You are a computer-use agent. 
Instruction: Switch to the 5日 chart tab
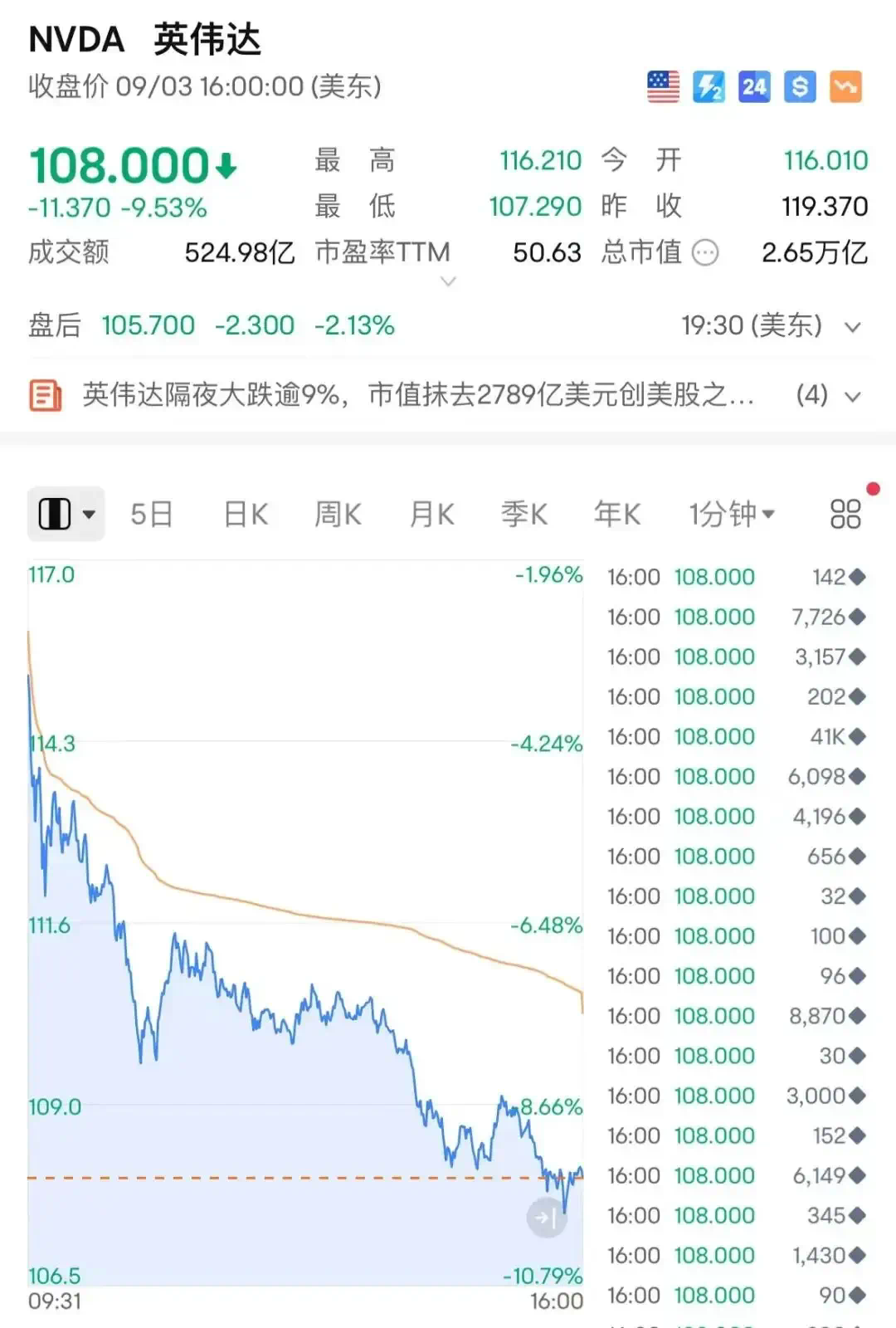click(x=151, y=515)
